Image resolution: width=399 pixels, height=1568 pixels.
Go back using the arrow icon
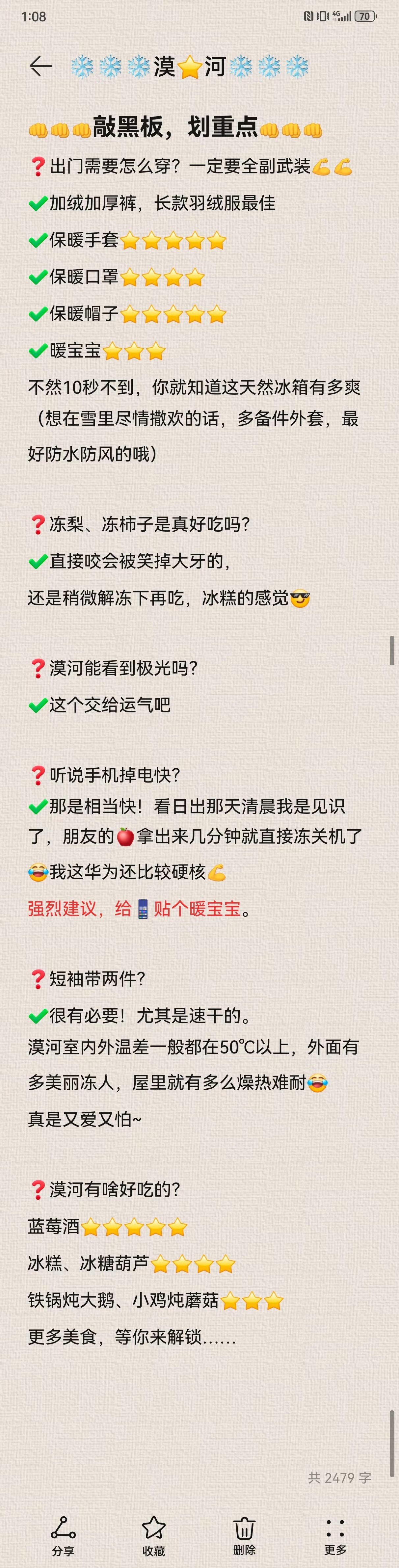(41, 66)
